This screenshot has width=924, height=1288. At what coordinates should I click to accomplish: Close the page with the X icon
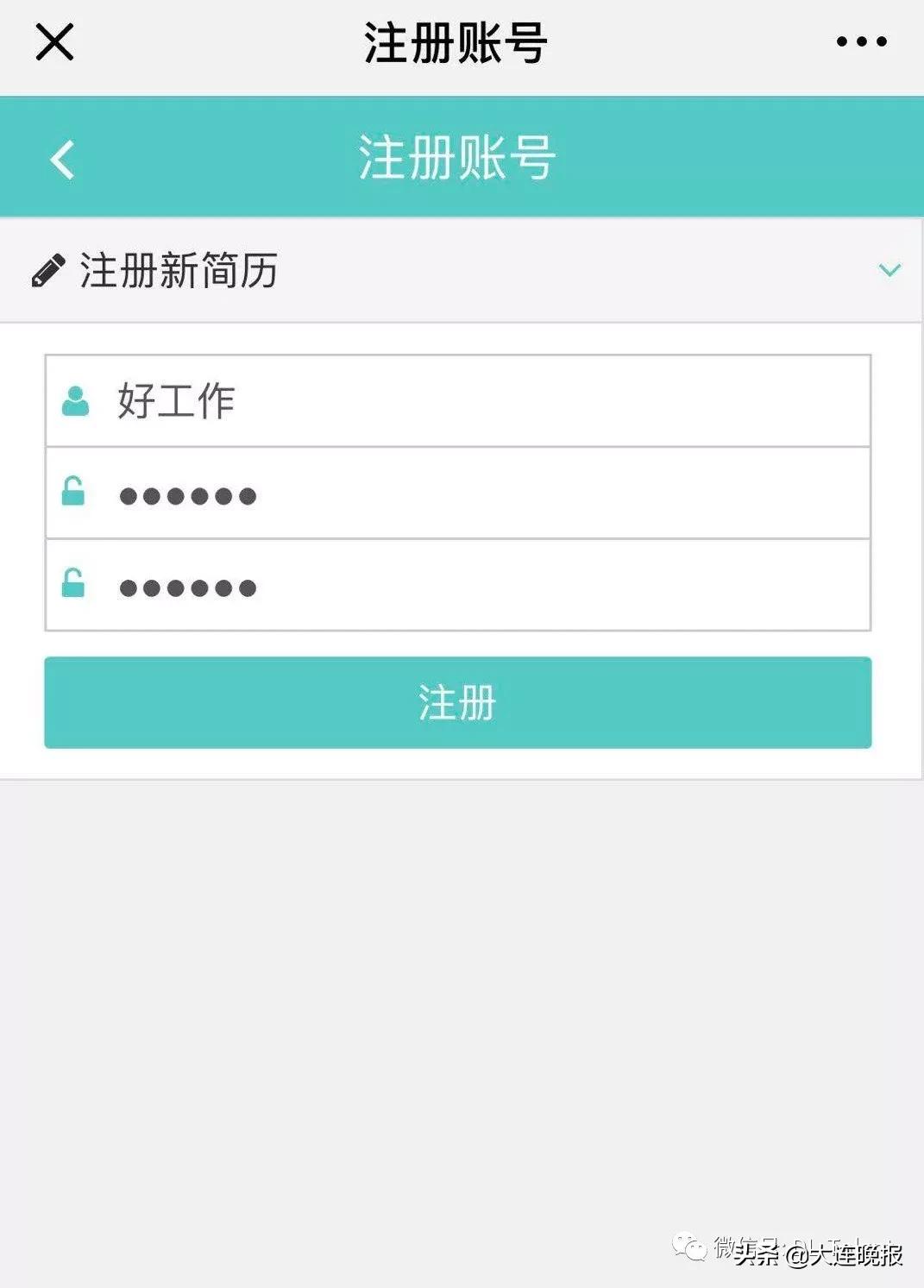click(54, 40)
